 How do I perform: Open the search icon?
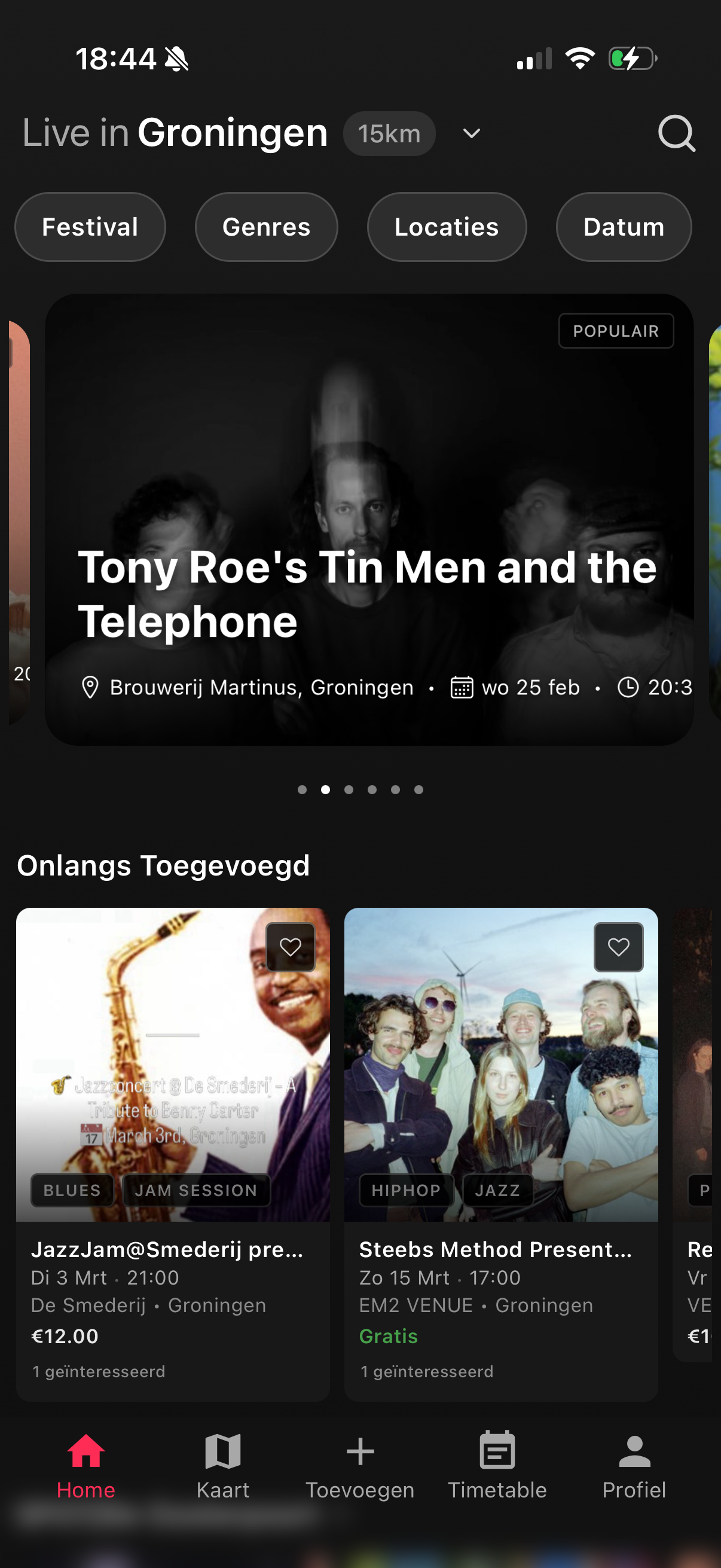coord(676,133)
